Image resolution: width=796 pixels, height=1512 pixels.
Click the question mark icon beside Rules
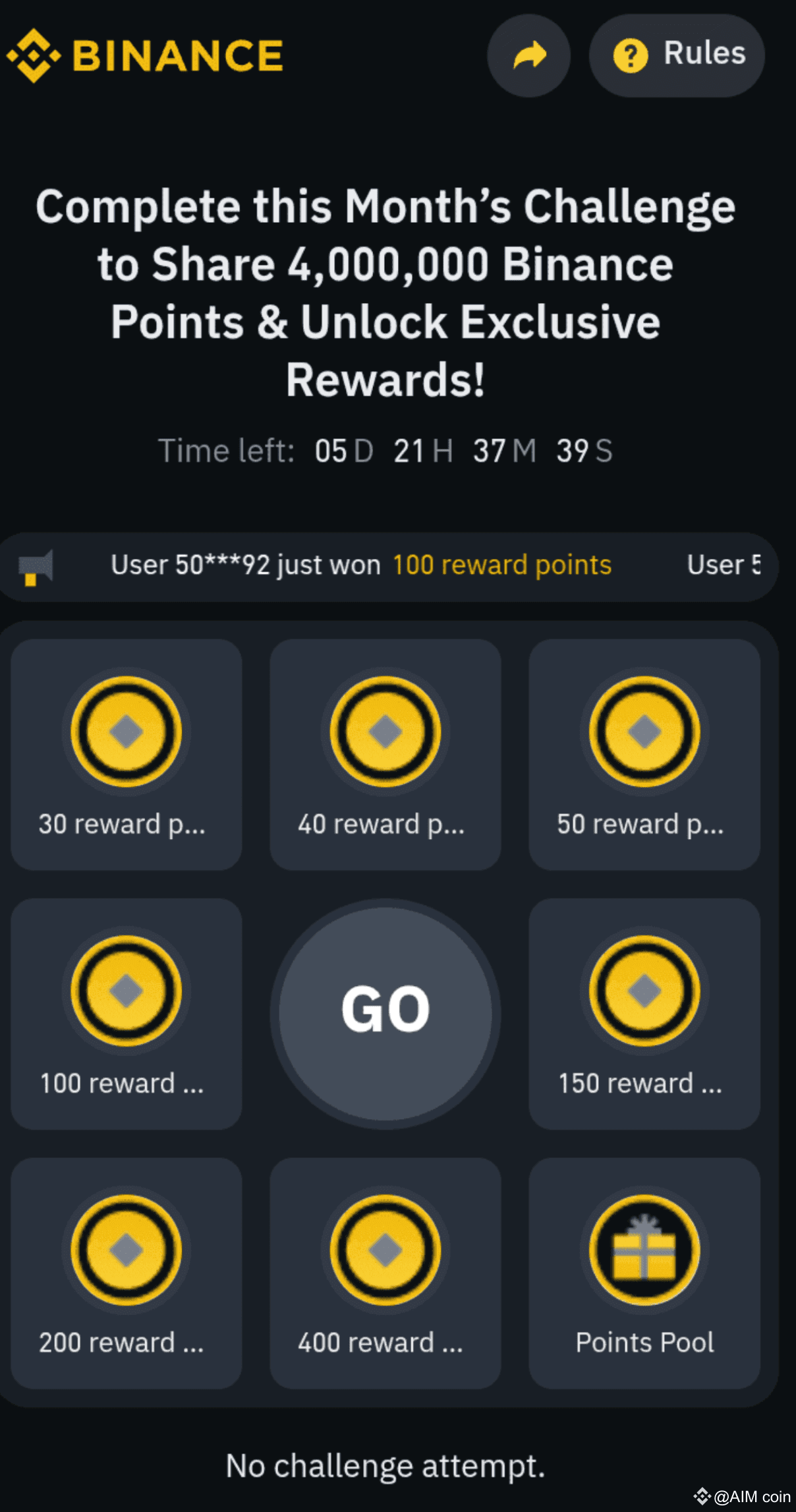tap(632, 56)
